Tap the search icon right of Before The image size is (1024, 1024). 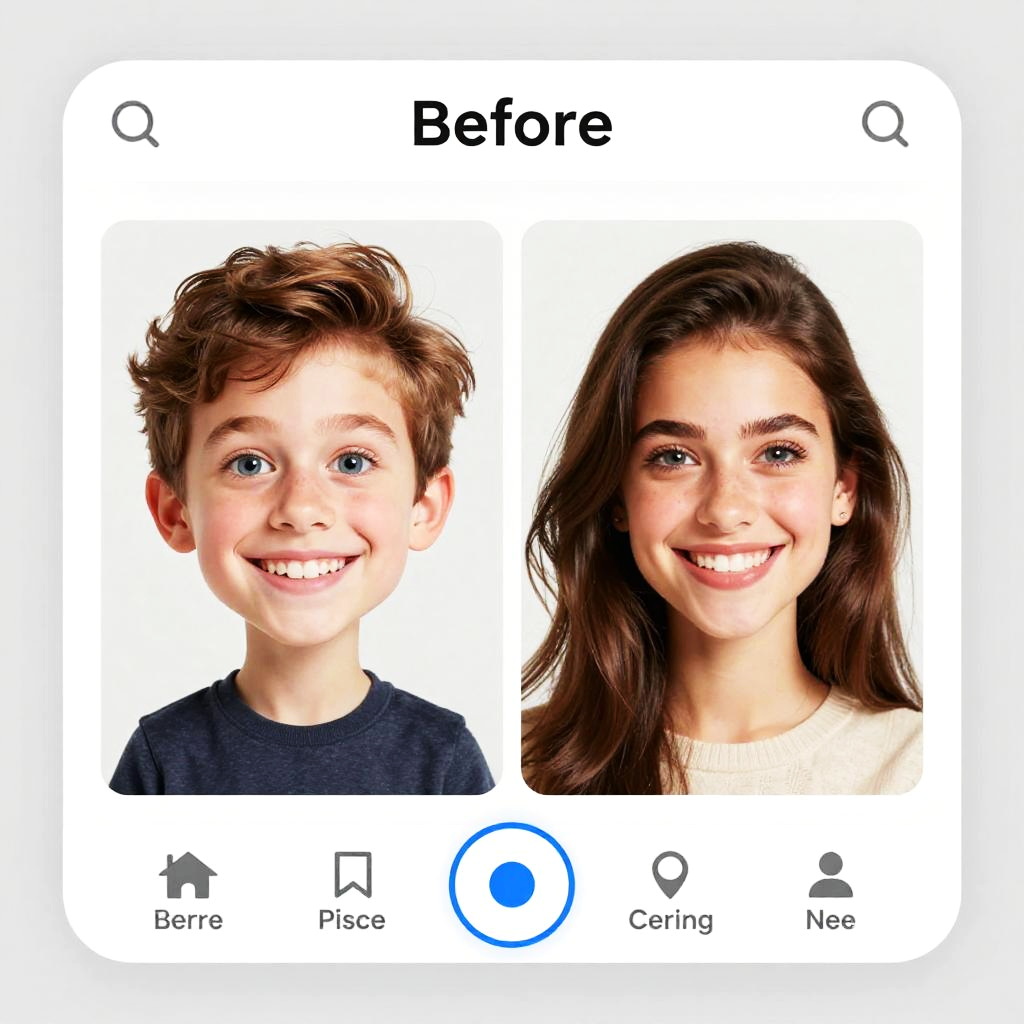coord(884,125)
